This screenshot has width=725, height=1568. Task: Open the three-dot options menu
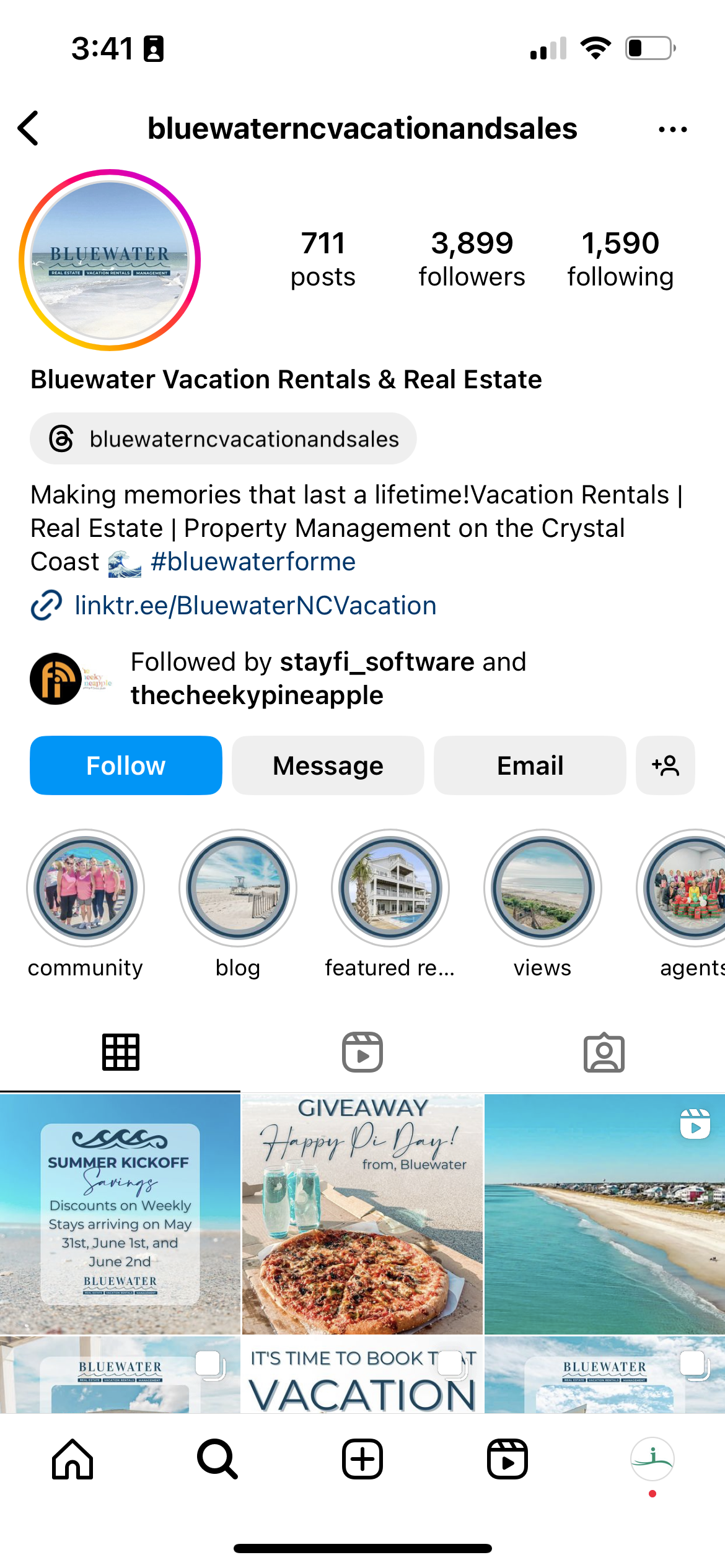pyautogui.click(x=672, y=129)
